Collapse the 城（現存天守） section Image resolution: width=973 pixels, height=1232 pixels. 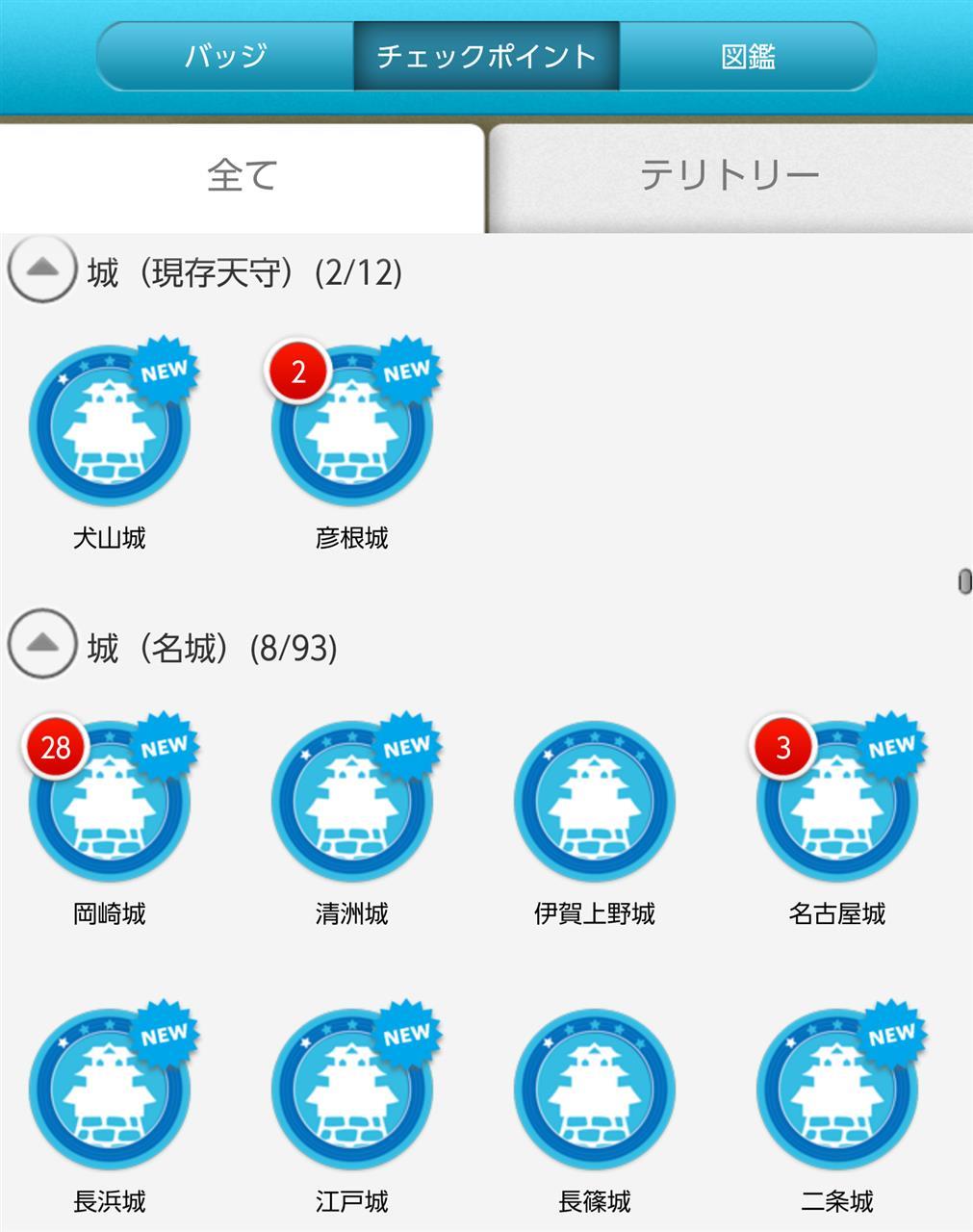click(x=41, y=270)
